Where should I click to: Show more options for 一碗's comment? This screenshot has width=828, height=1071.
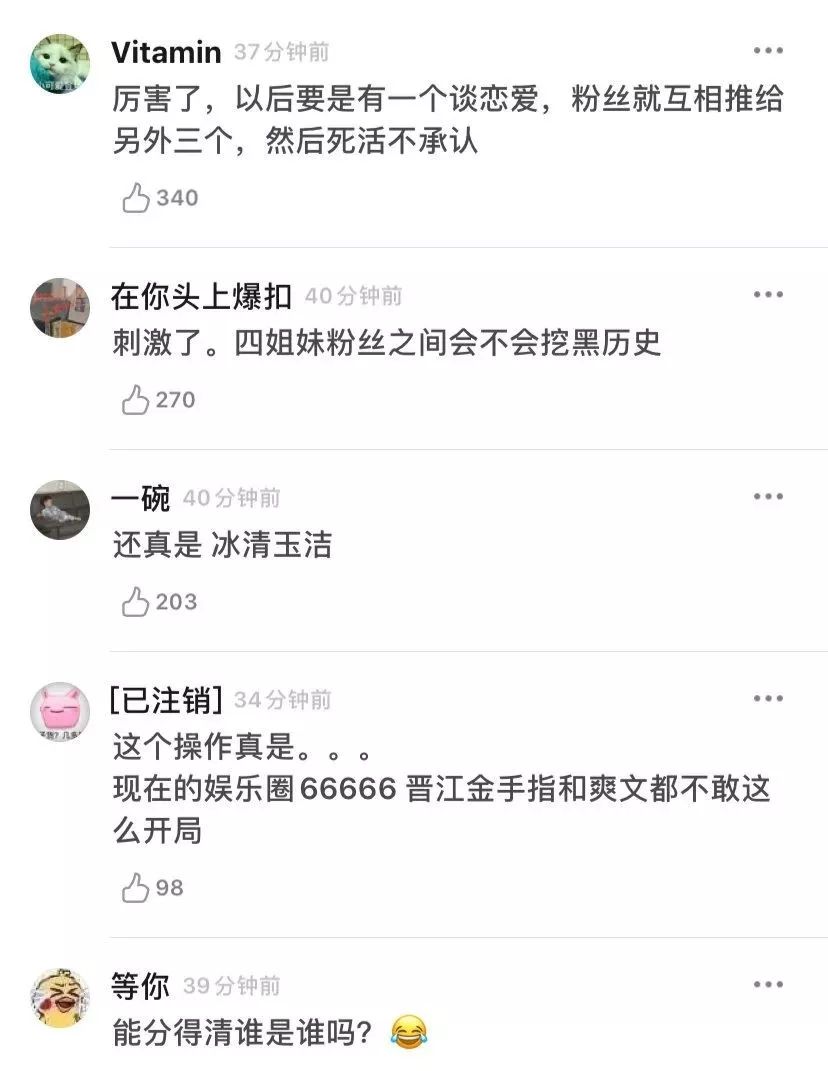(768, 497)
